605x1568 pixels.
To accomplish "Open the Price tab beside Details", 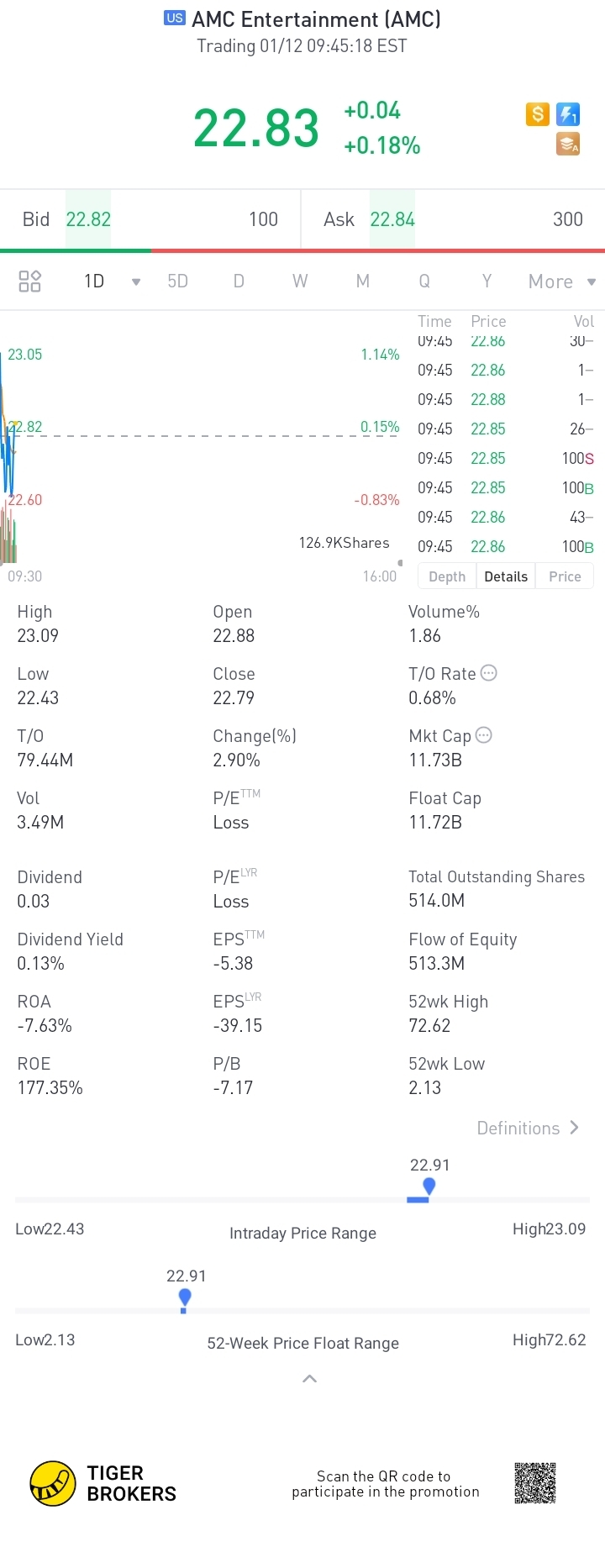I will click(565, 576).
